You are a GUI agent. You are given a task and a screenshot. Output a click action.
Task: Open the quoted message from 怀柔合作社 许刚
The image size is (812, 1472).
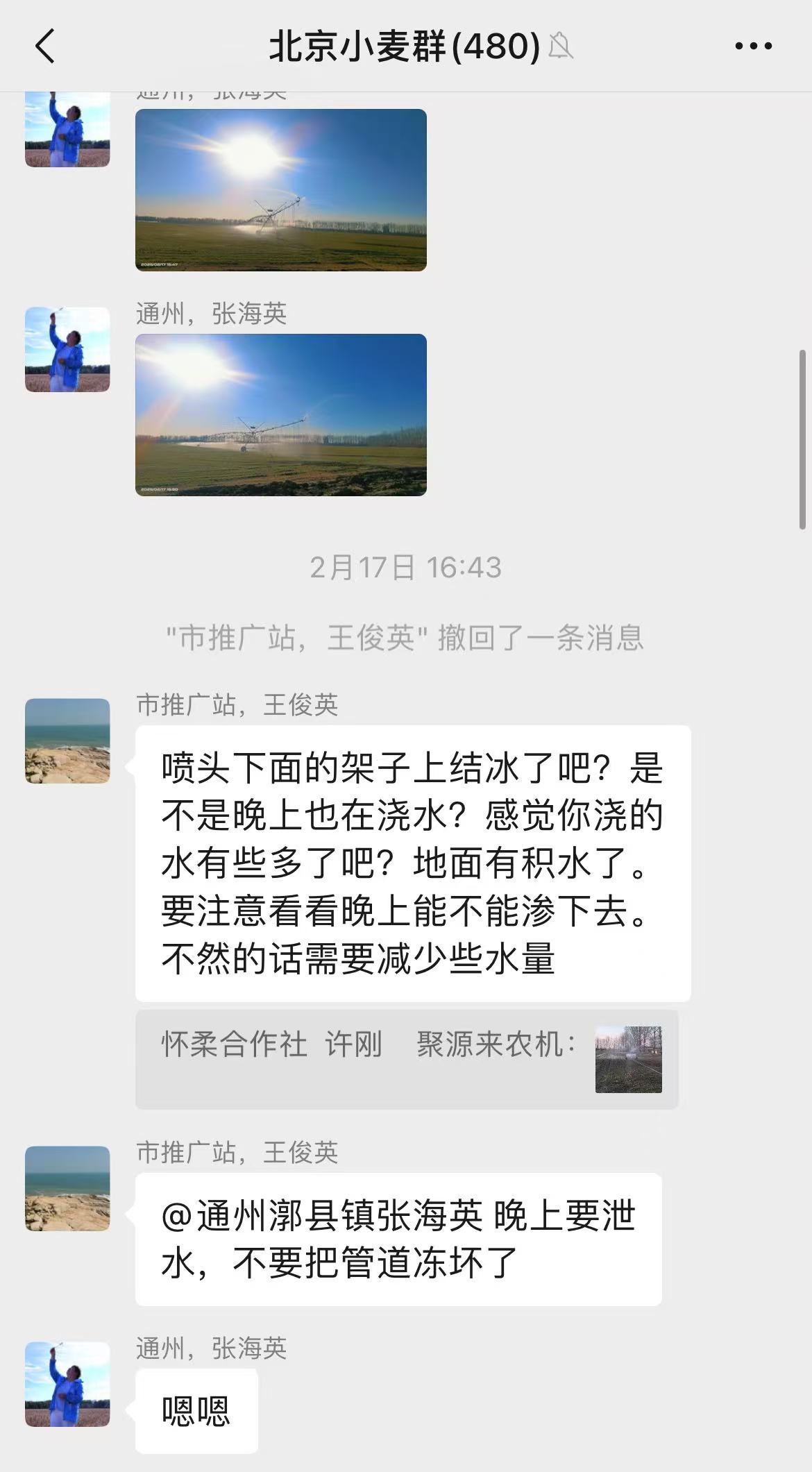[x=407, y=1059]
